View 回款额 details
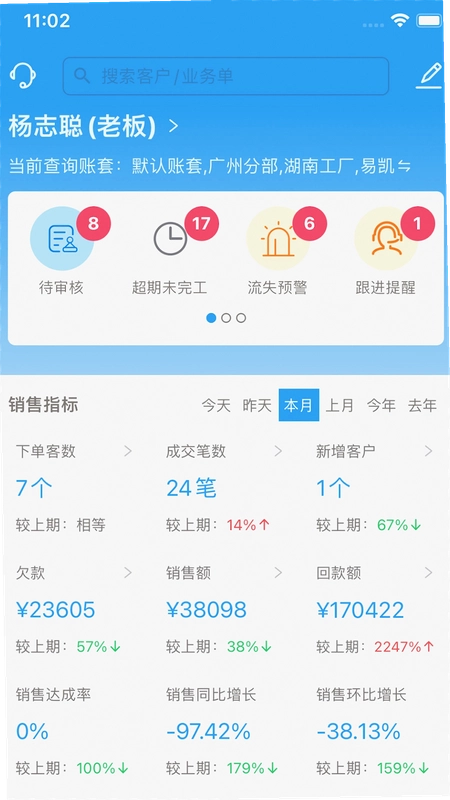Viewport: 450px width, 800px height. coord(375,573)
